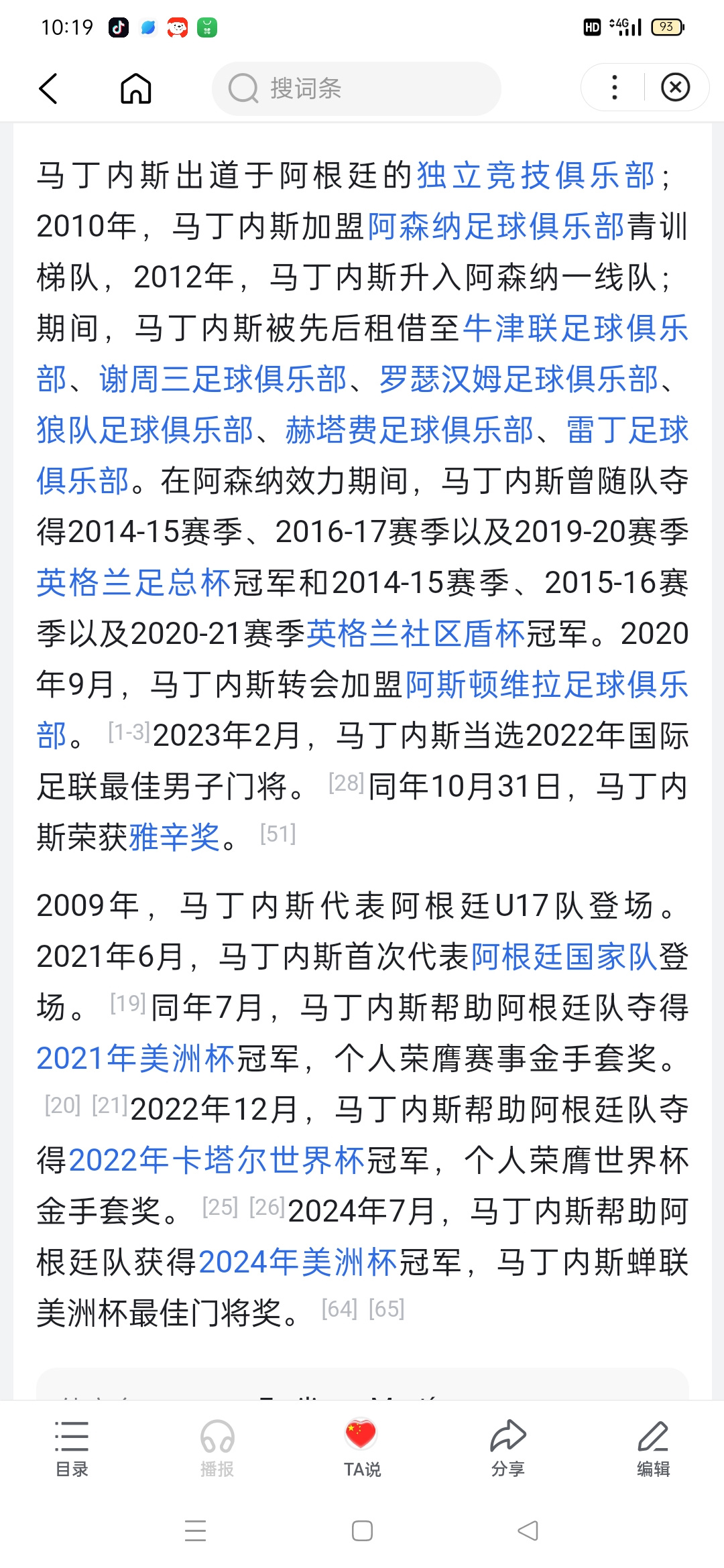This screenshot has height=1568, width=724.
Task: Open the 阿根廷国家队 link
Action: 564,957
